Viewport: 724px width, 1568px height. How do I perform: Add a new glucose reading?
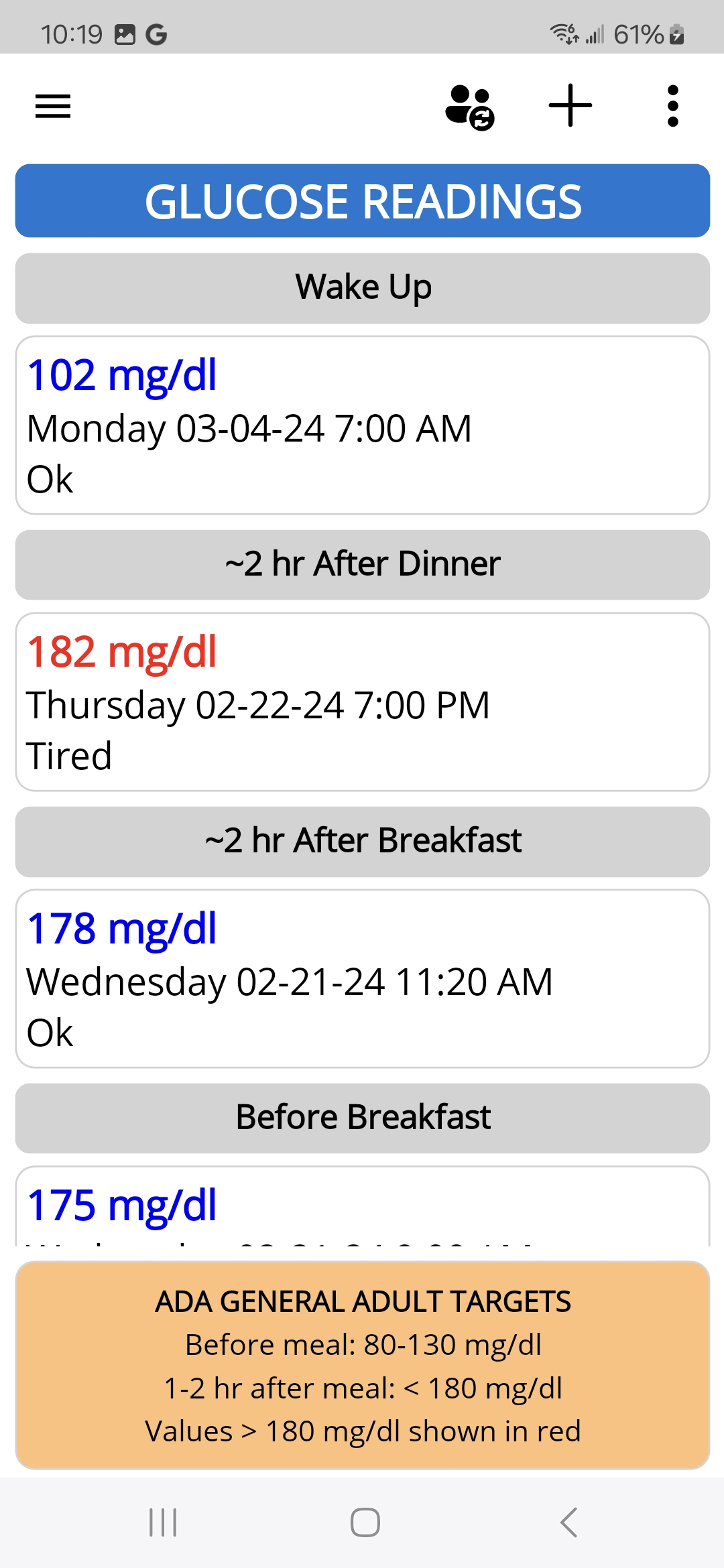tap(570, 106)
